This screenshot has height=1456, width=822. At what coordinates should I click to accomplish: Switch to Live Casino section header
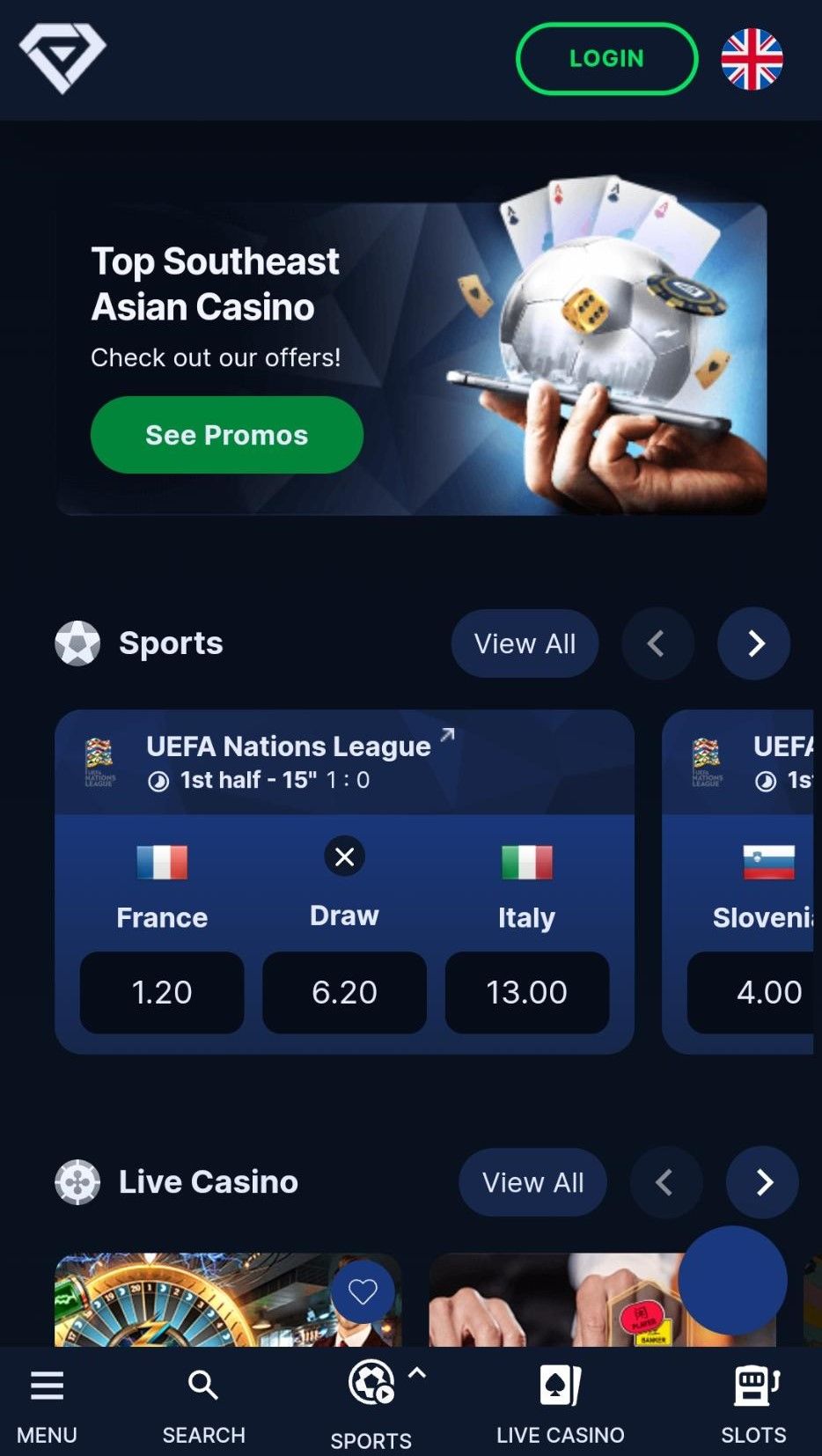tap(208, 1182)
